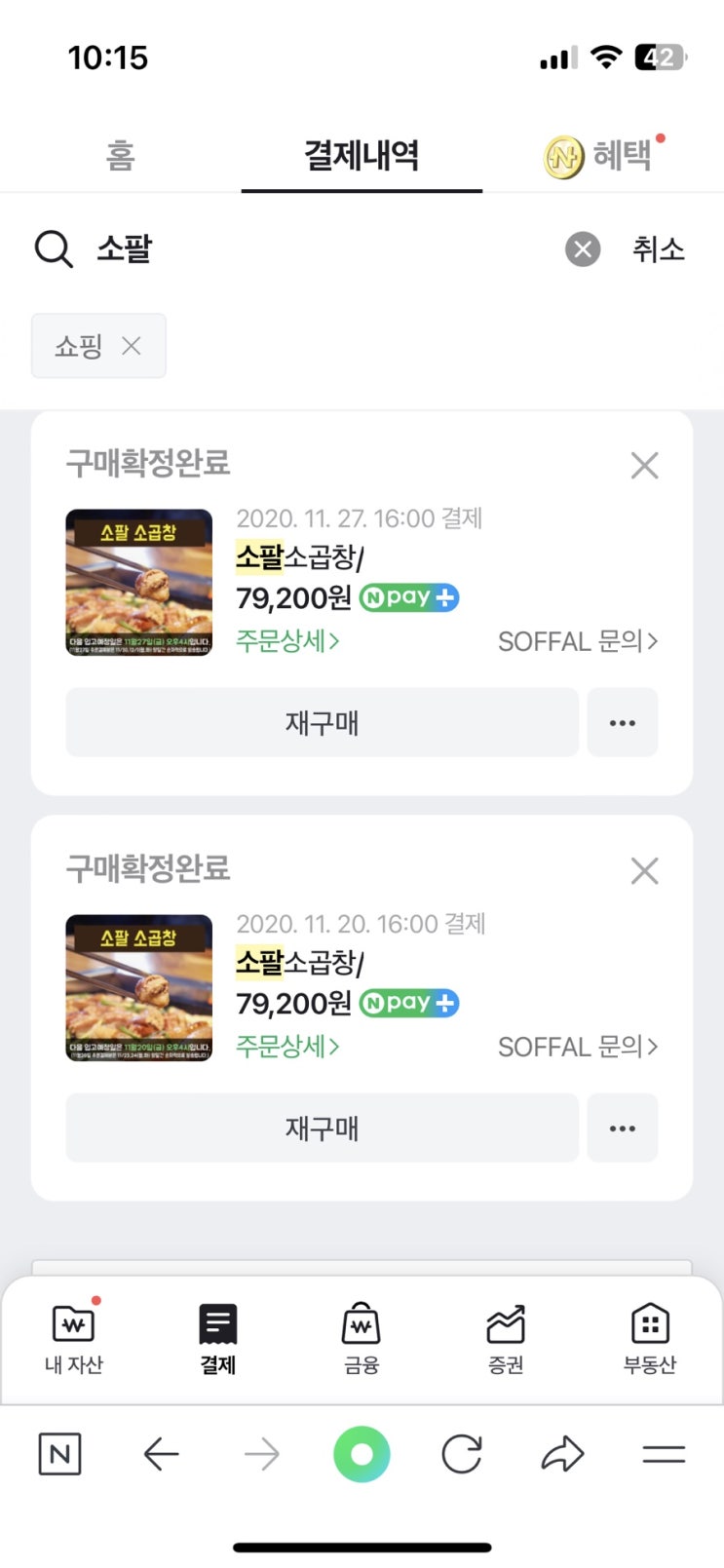Viewport: 724px width, 1568px height.
Task: View 주문상세 for the 11. 20. order
Action: pyautogui.click(x=287, y=1047)
